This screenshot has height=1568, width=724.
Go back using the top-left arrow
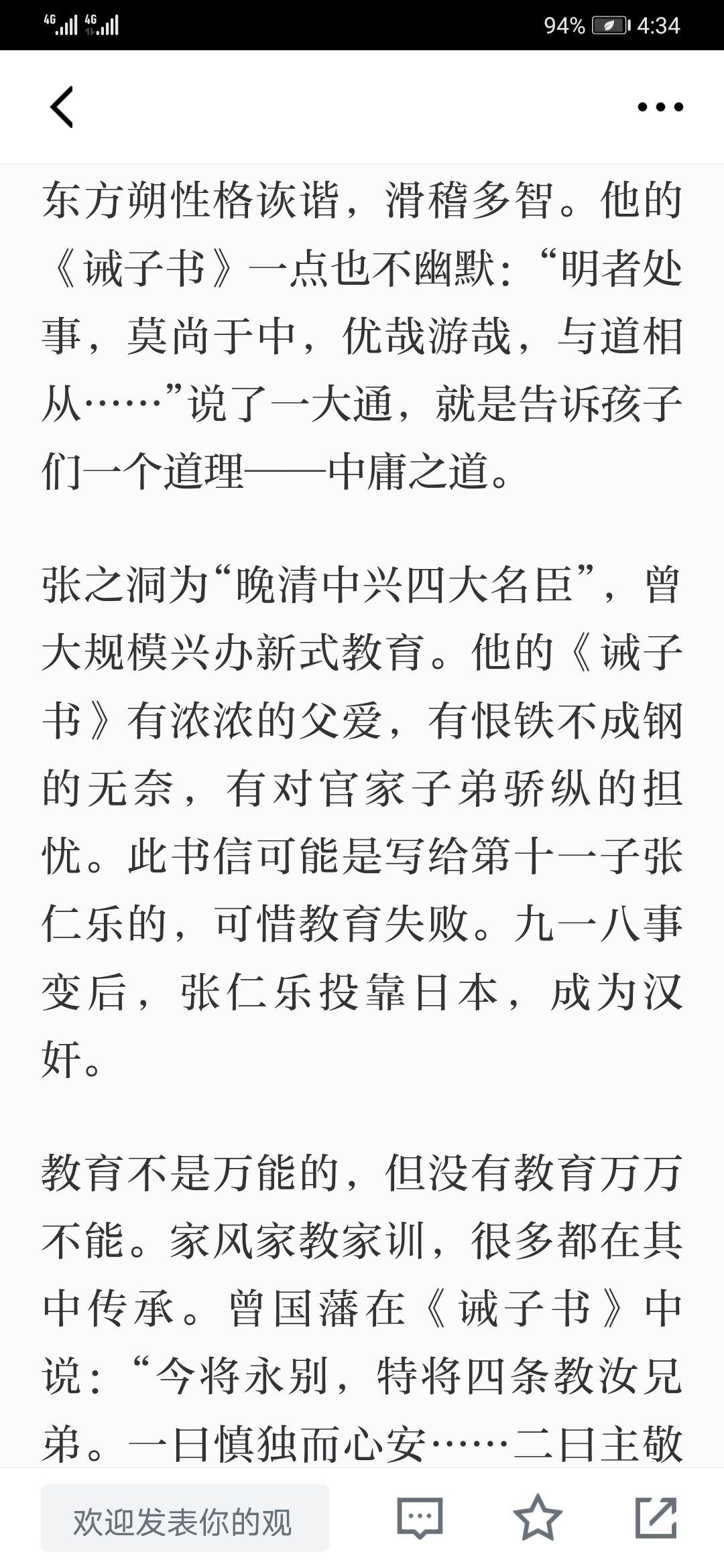pos(62,107)
